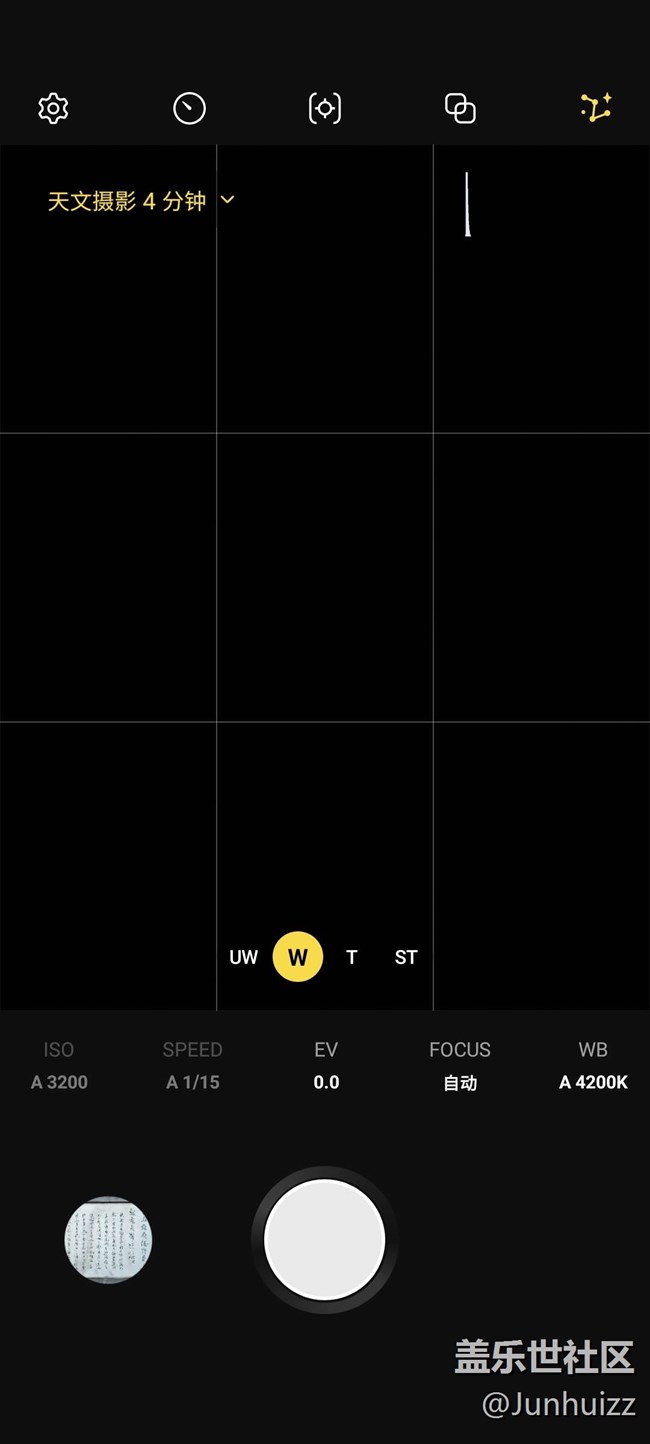
Task: Adjust the WB white balance setting
Action: (593, 1066)
